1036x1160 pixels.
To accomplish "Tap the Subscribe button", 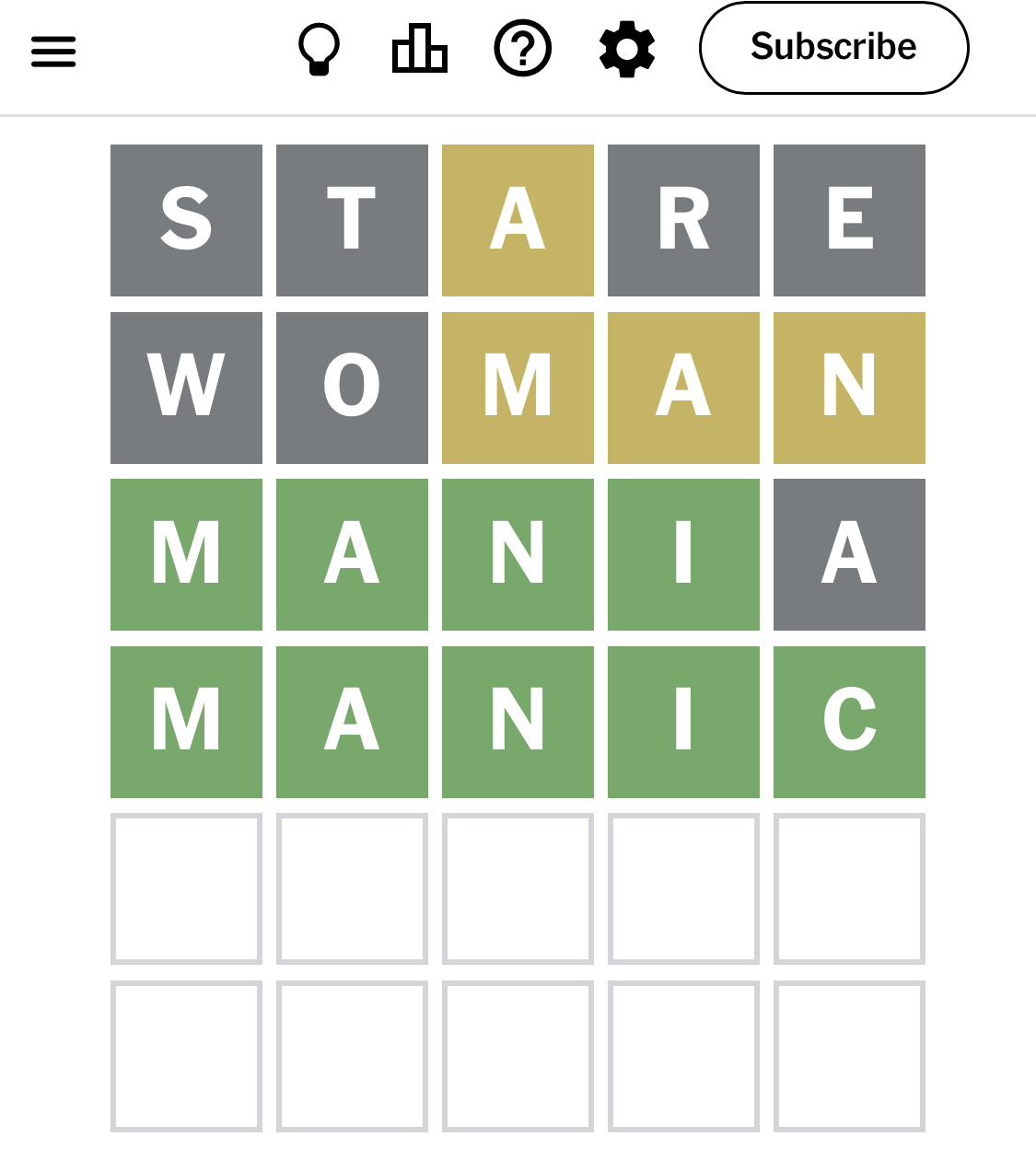I will [x=833, y=48].
